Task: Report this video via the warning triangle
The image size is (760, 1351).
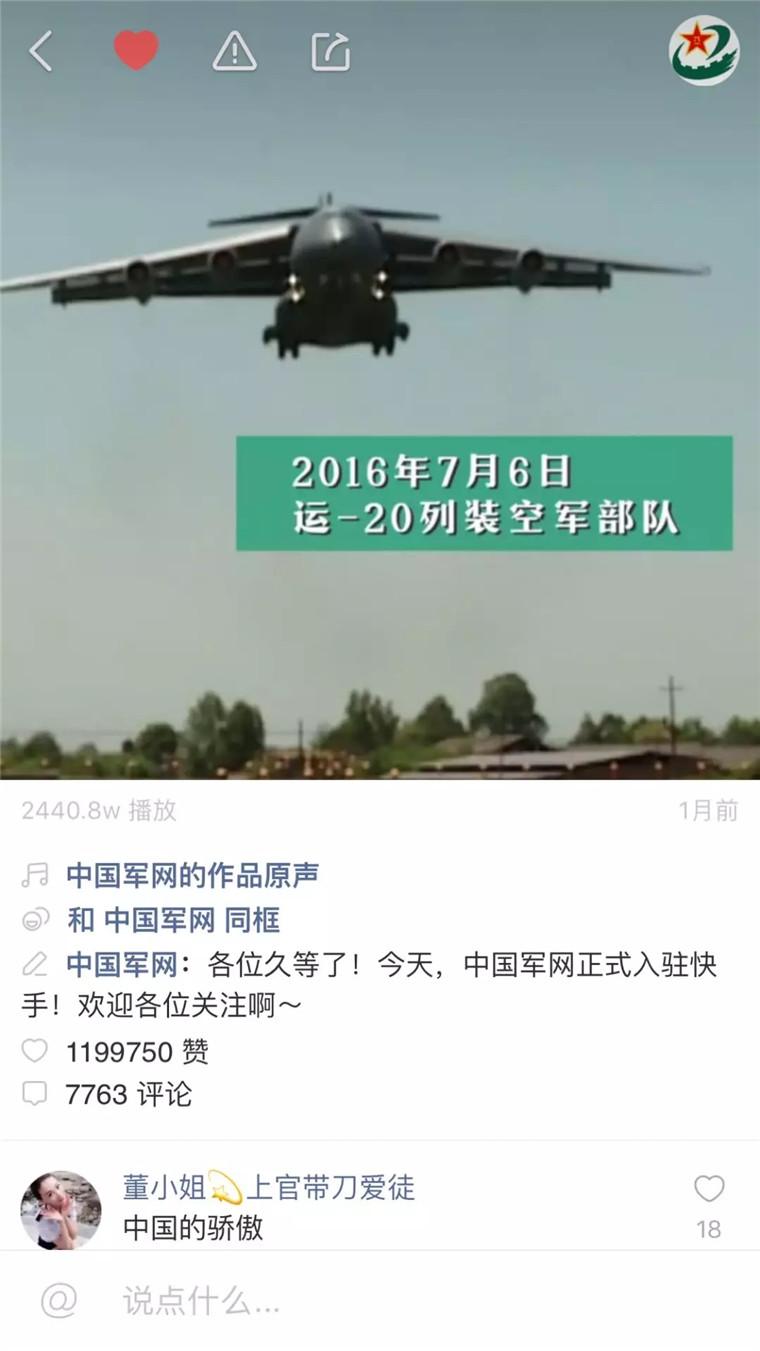Action: 234,51
